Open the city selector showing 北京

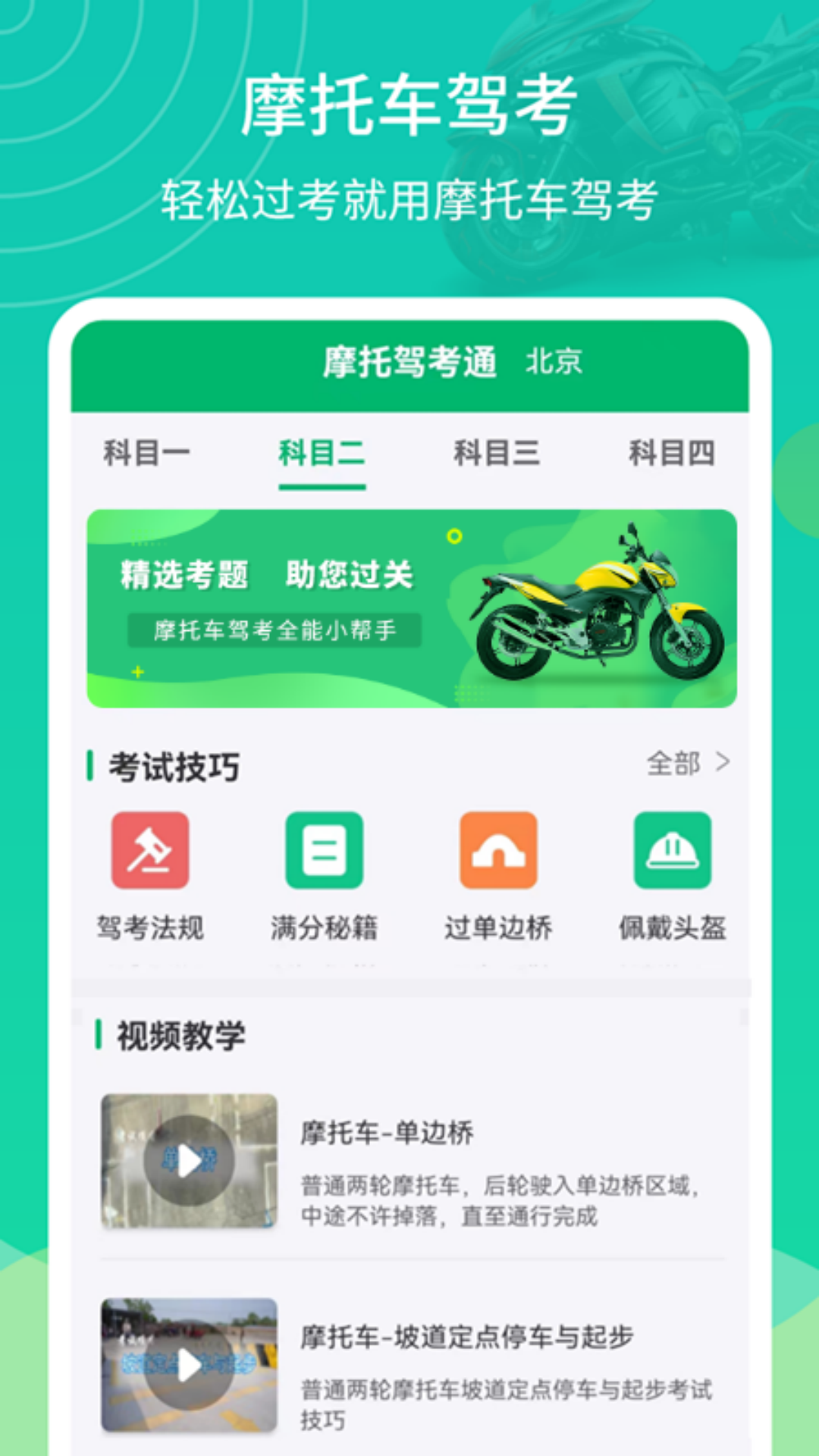point(553,364)
